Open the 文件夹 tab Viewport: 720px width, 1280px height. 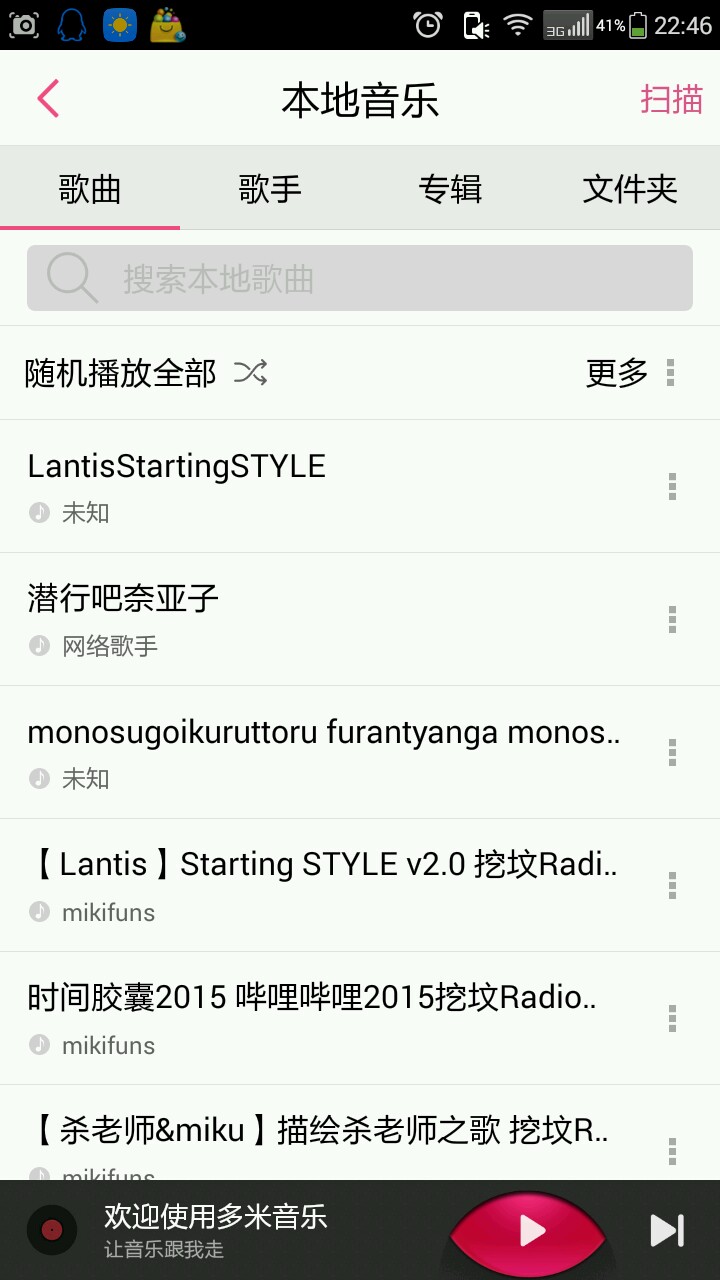(630, 189)
